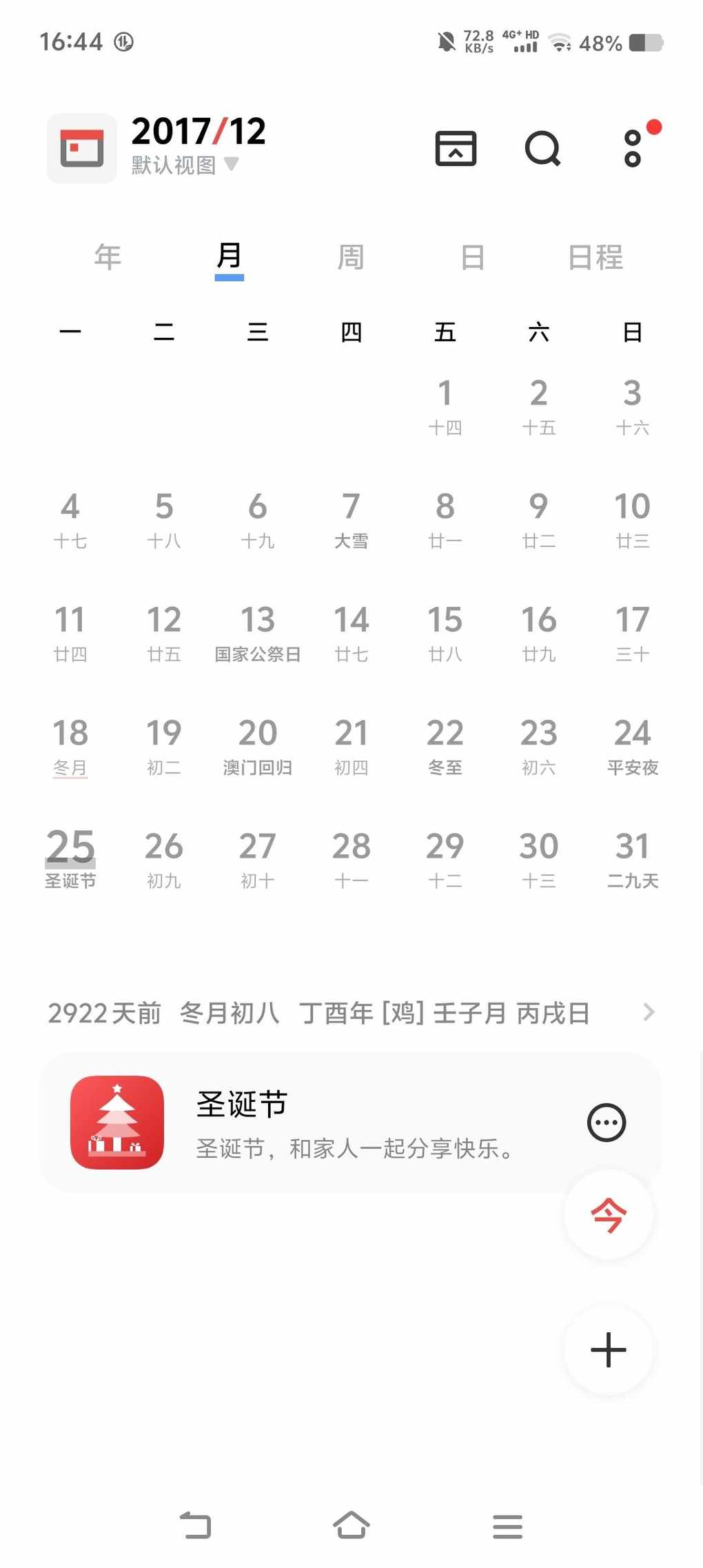Image resolution: width=703 pixels, height=1568 pixels.
Task: Jump to today with 今 button
Action: [608, 1214]
